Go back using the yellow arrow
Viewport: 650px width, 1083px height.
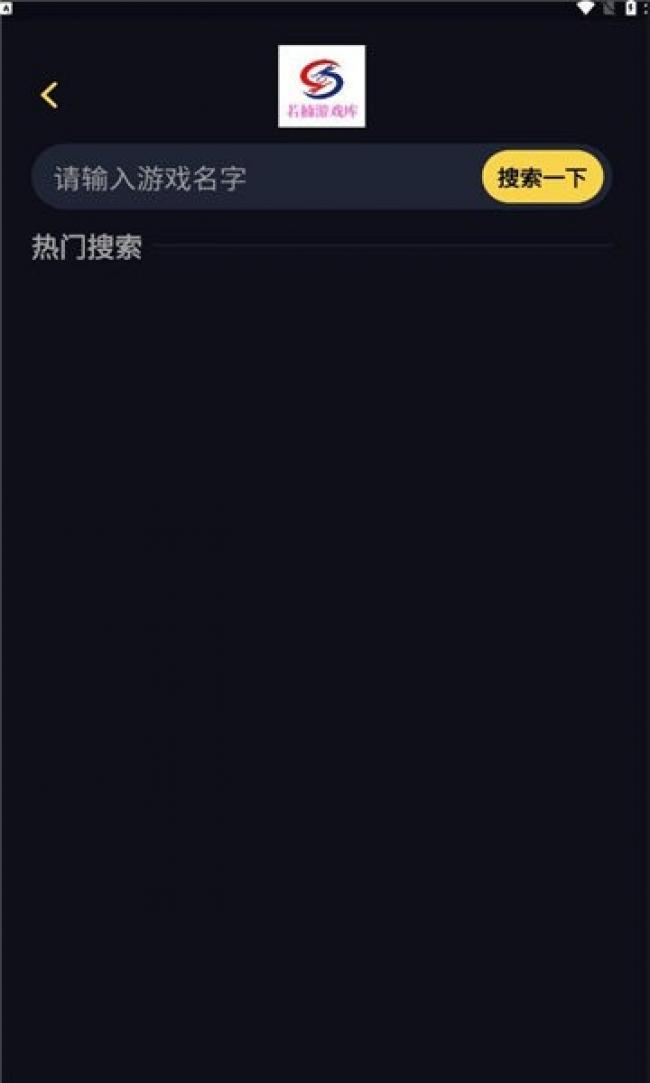point(49,95)
